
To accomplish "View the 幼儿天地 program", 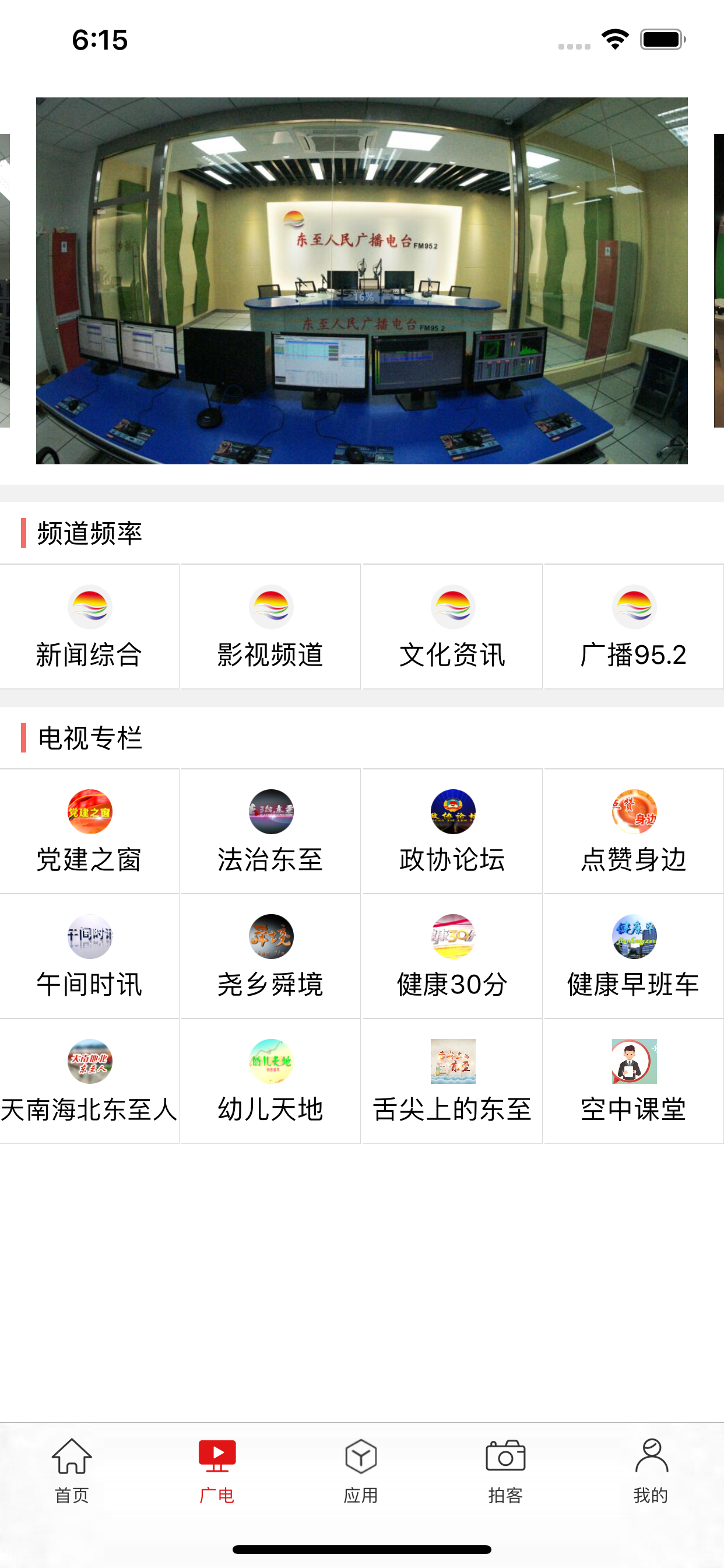I will [x=270, y=1080].
